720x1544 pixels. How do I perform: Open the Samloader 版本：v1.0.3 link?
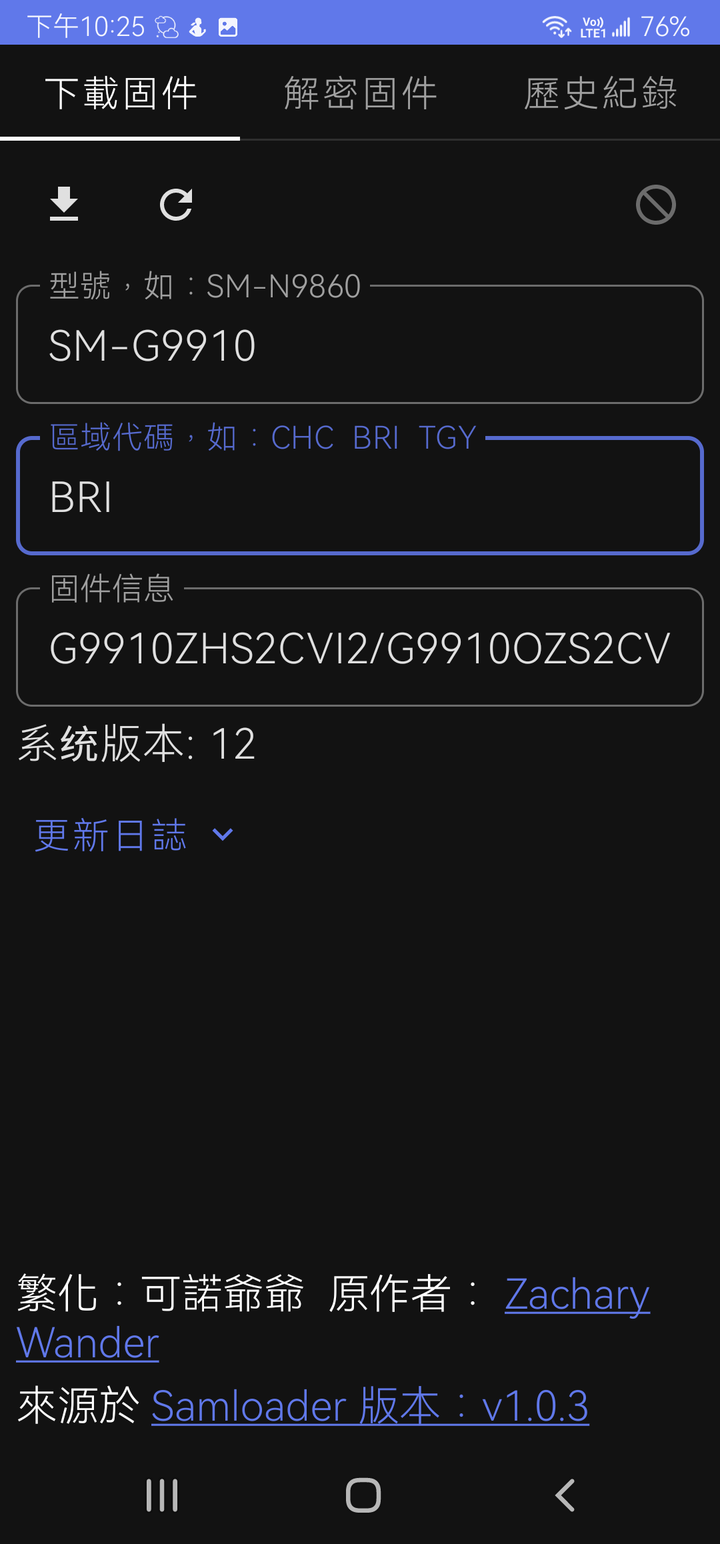[370, 1406]
